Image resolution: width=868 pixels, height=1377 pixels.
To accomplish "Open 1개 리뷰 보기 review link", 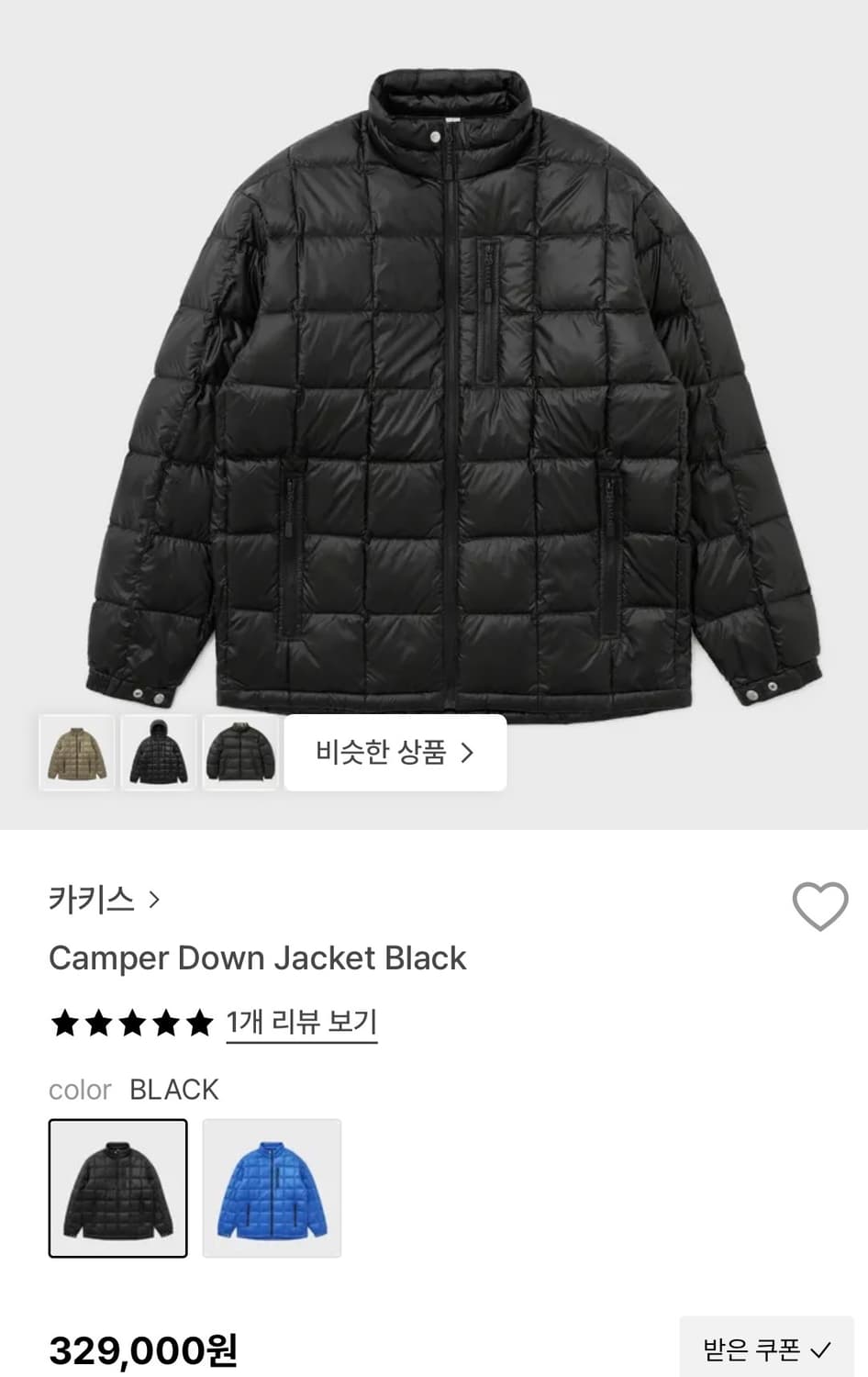I will (x=301, y=1022).
